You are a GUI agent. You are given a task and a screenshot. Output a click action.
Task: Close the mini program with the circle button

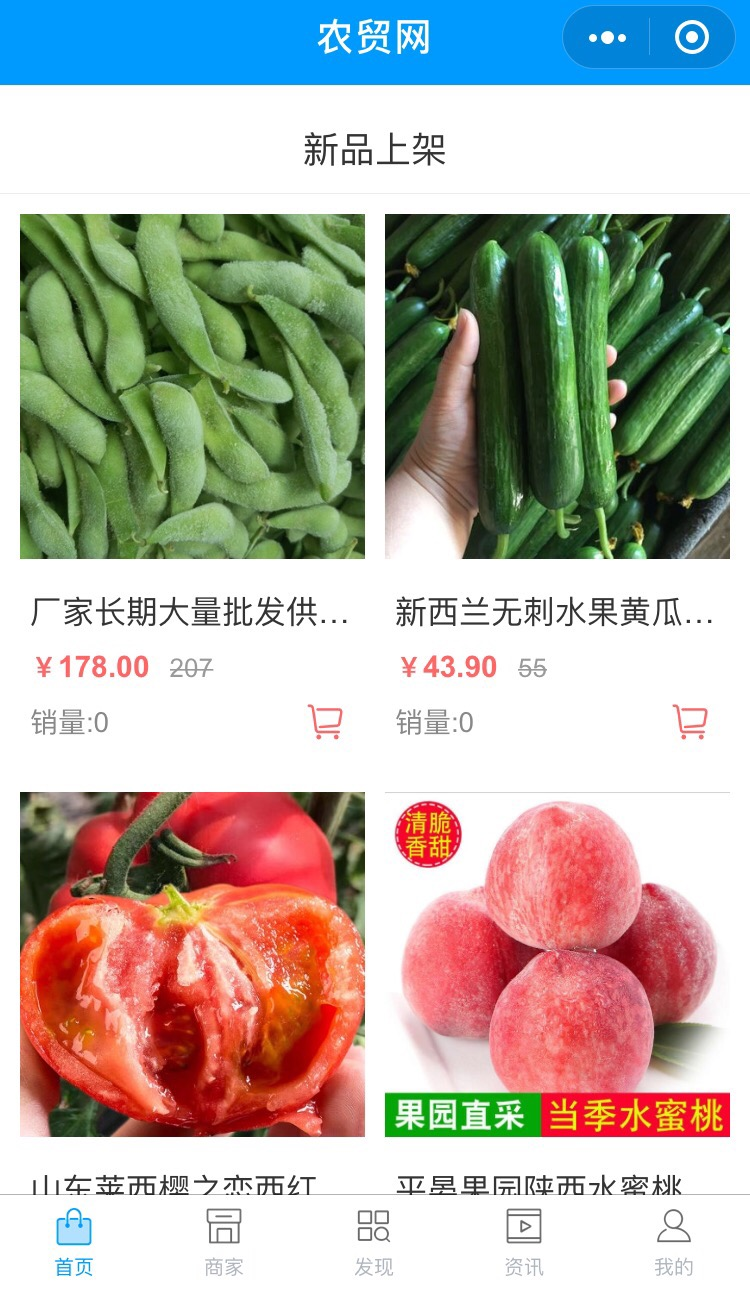(691, 38)
